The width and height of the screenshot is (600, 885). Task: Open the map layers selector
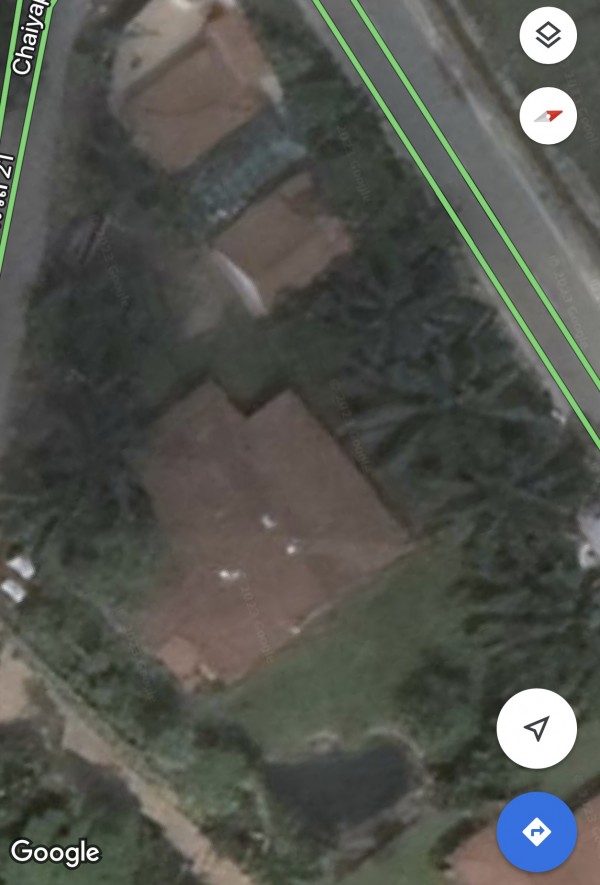(x=548, y=37)
